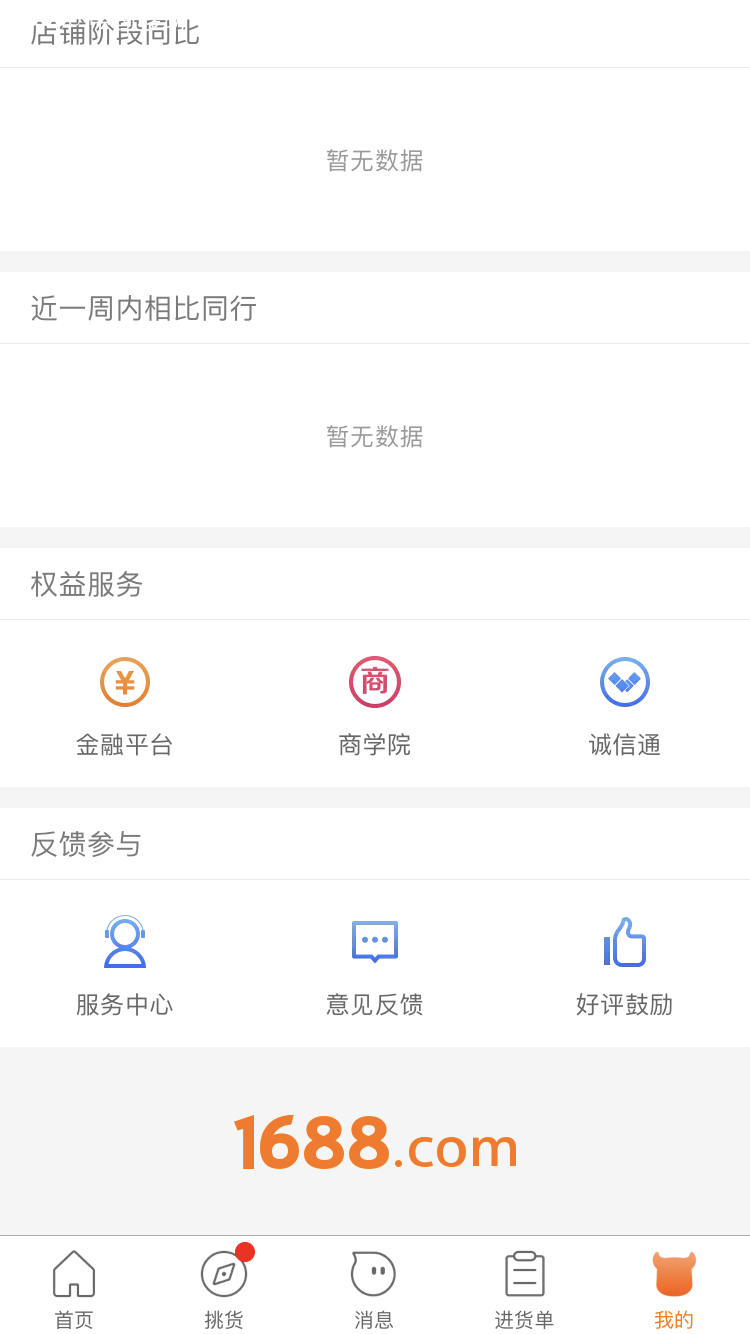
Task: Select 我的 tab
Action: [674, 1290]
